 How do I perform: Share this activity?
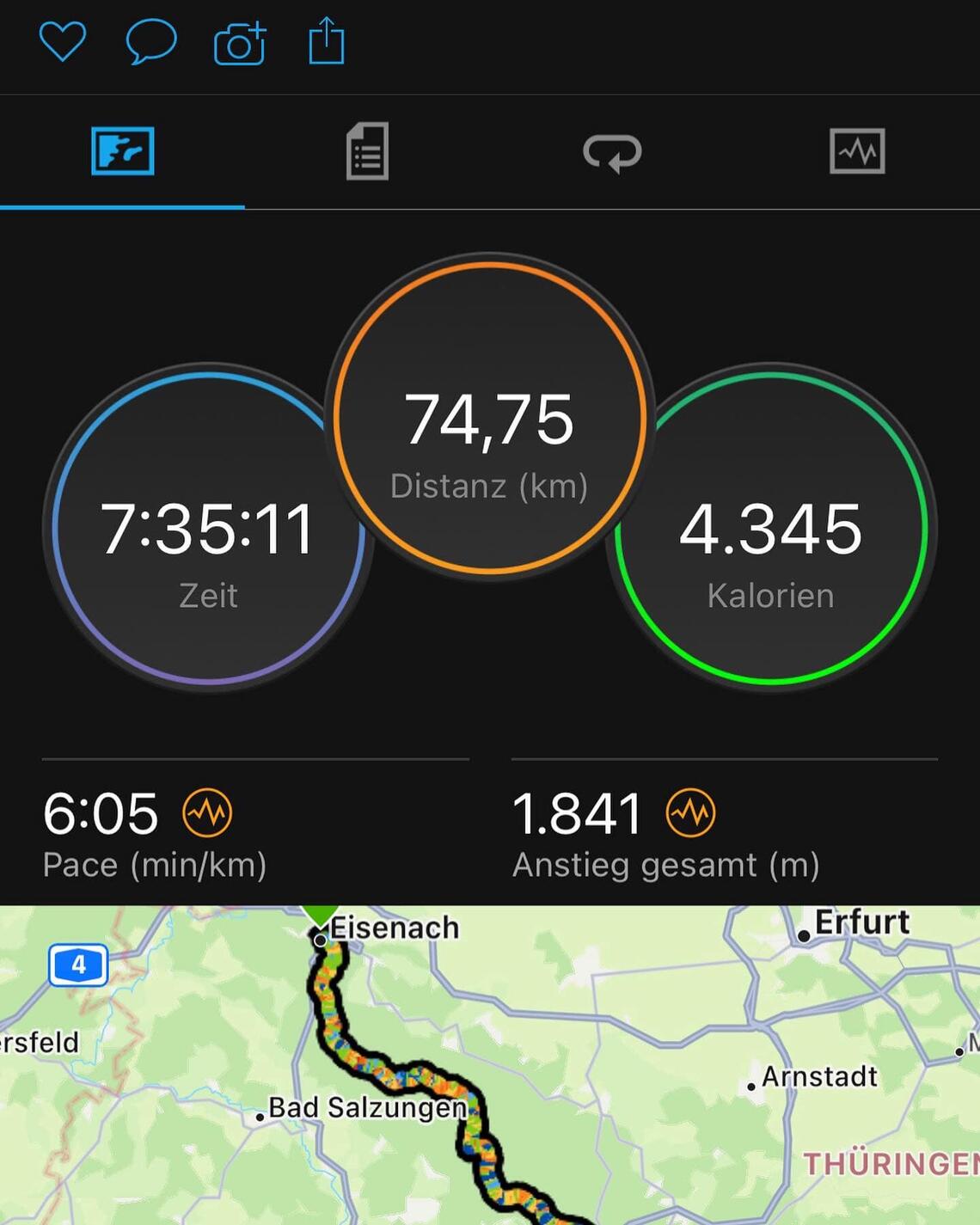[327, 43]
